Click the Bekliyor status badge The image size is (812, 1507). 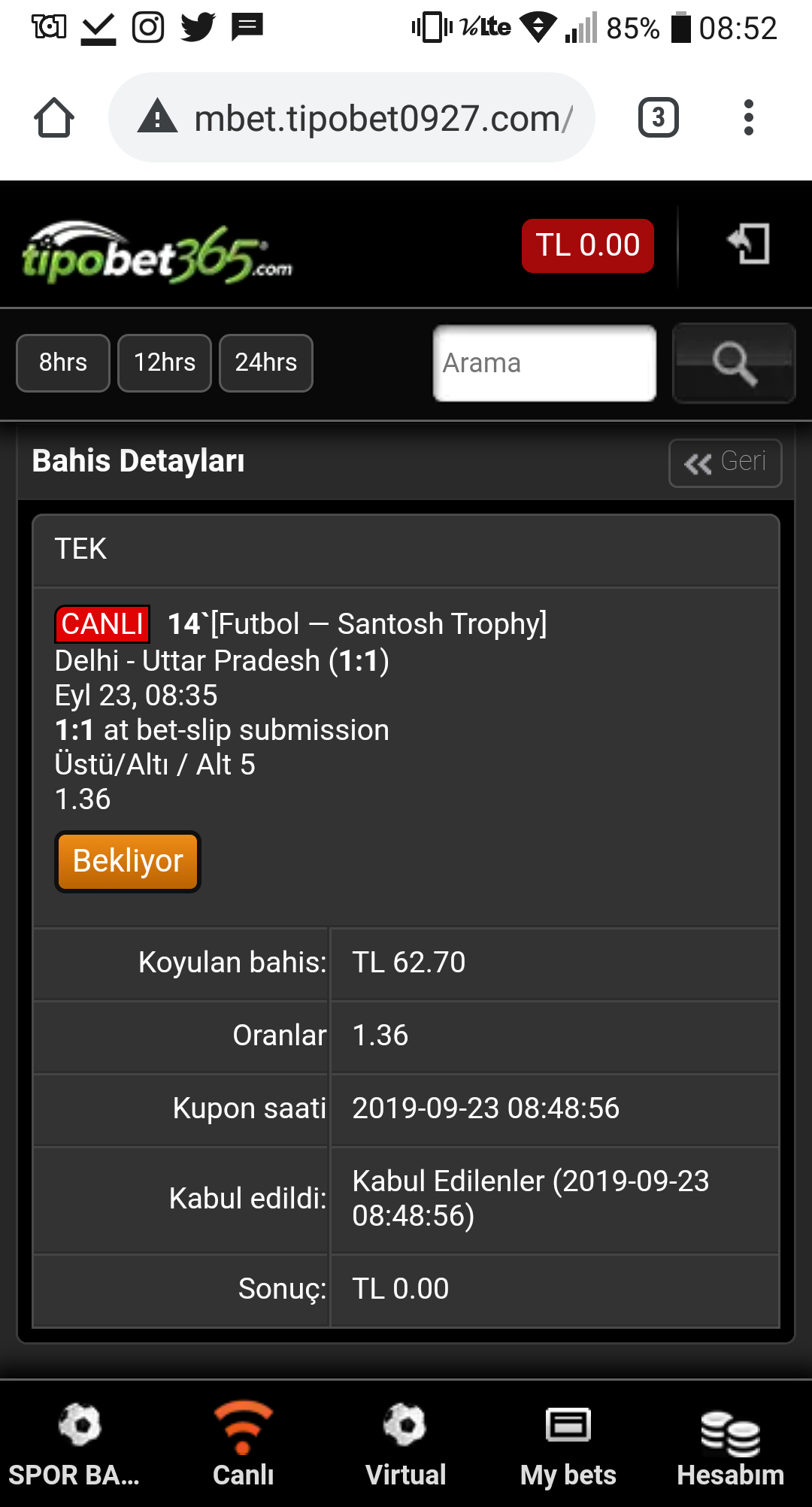[x=127, y=861]
